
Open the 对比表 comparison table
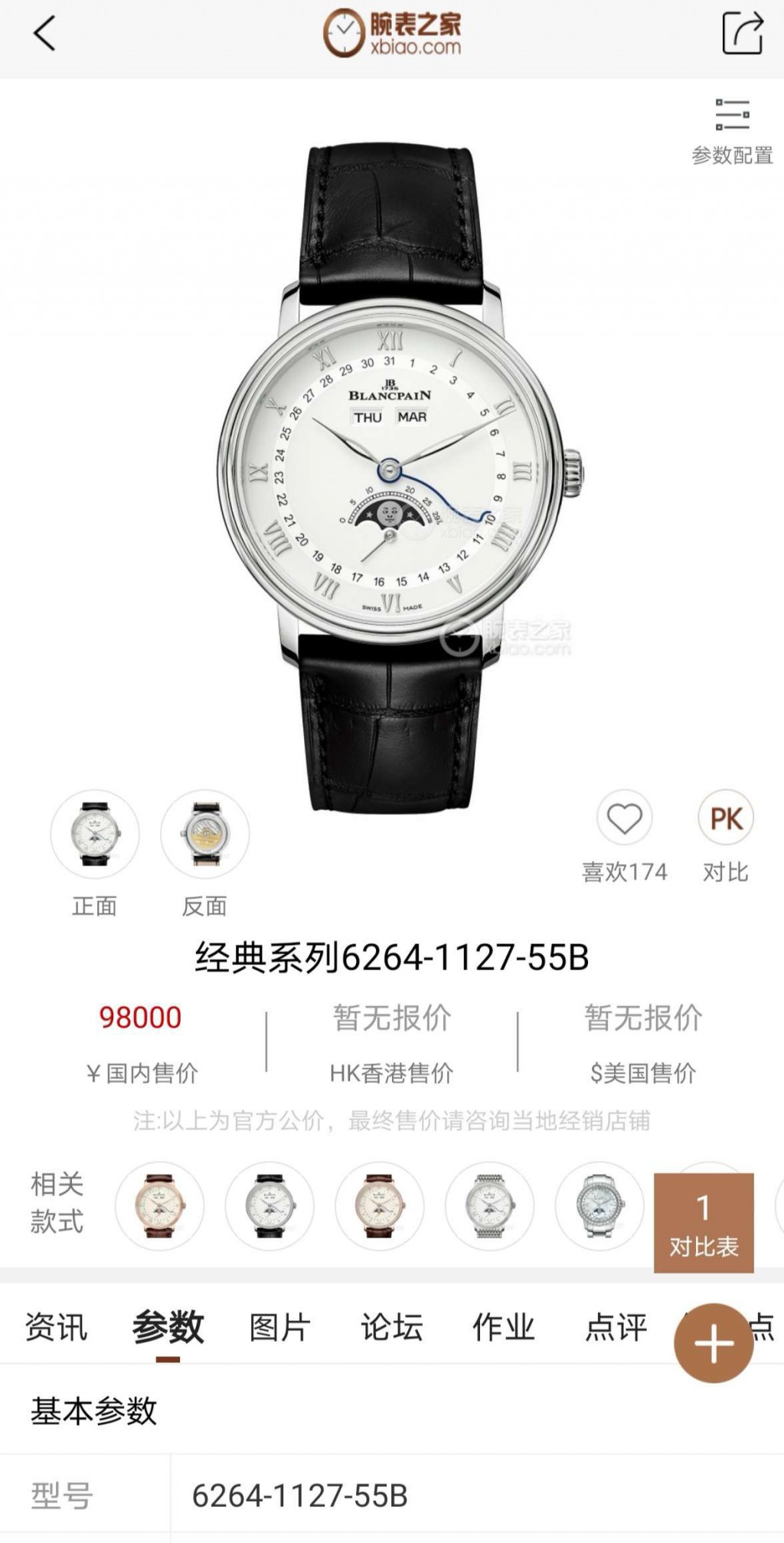coord(704,1223)
